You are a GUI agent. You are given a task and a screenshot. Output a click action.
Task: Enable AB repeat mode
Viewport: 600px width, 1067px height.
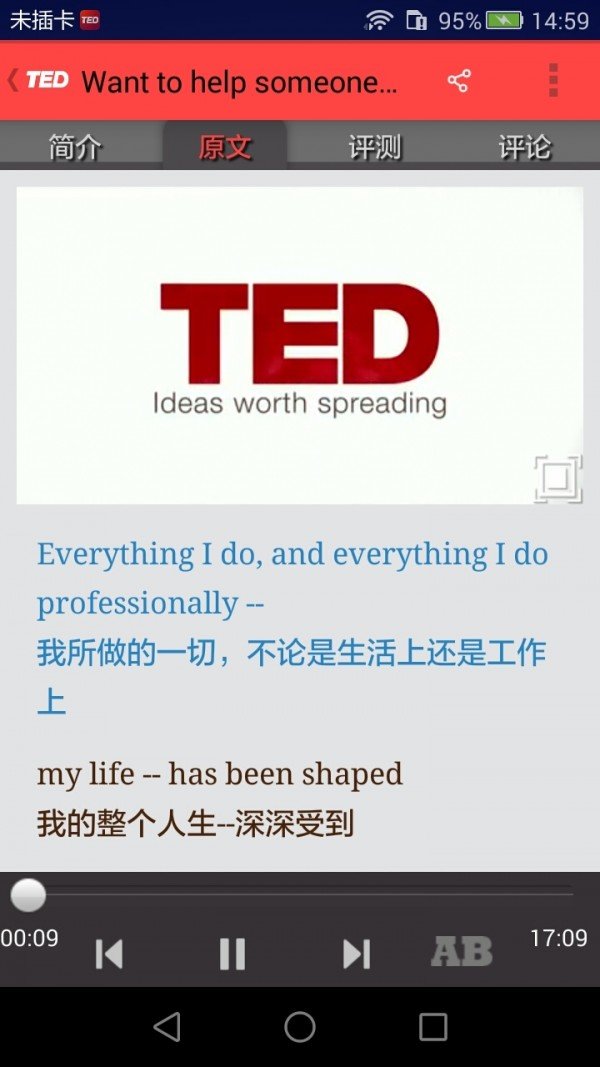tap(461, 952)
